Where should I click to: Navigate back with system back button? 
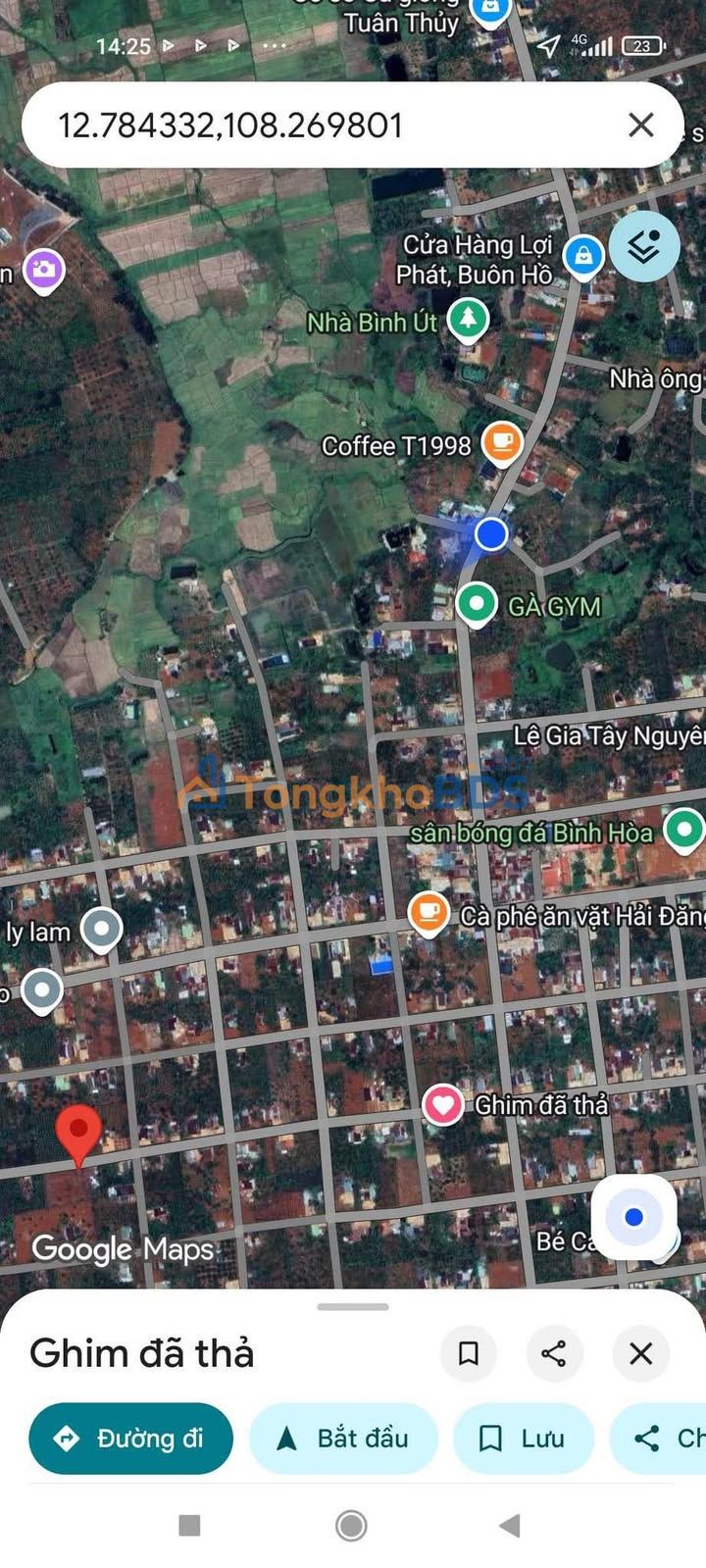tap(509, 1525)
